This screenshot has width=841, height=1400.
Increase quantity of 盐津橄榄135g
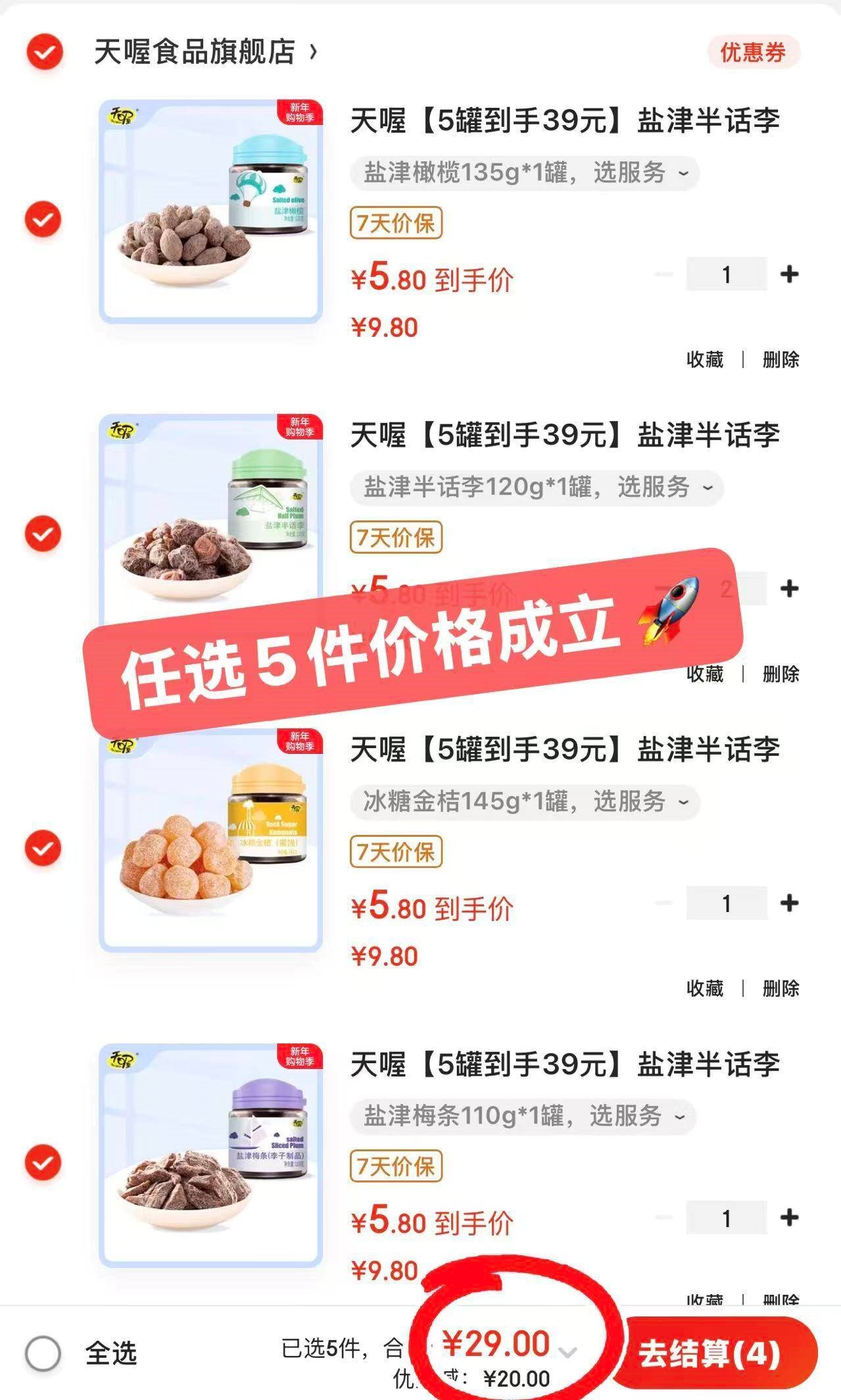tap(788, 274)
